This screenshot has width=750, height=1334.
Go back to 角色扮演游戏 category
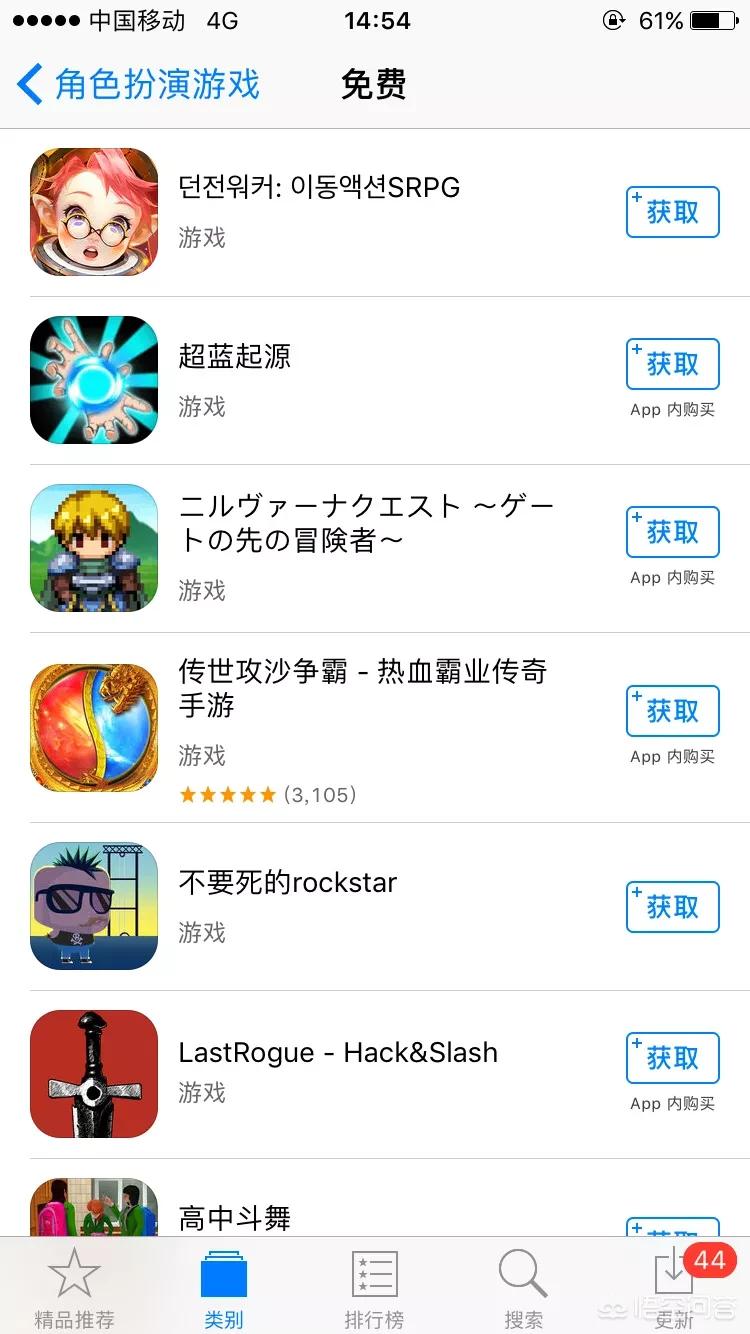pyautogui.click(x=138, y=84)
